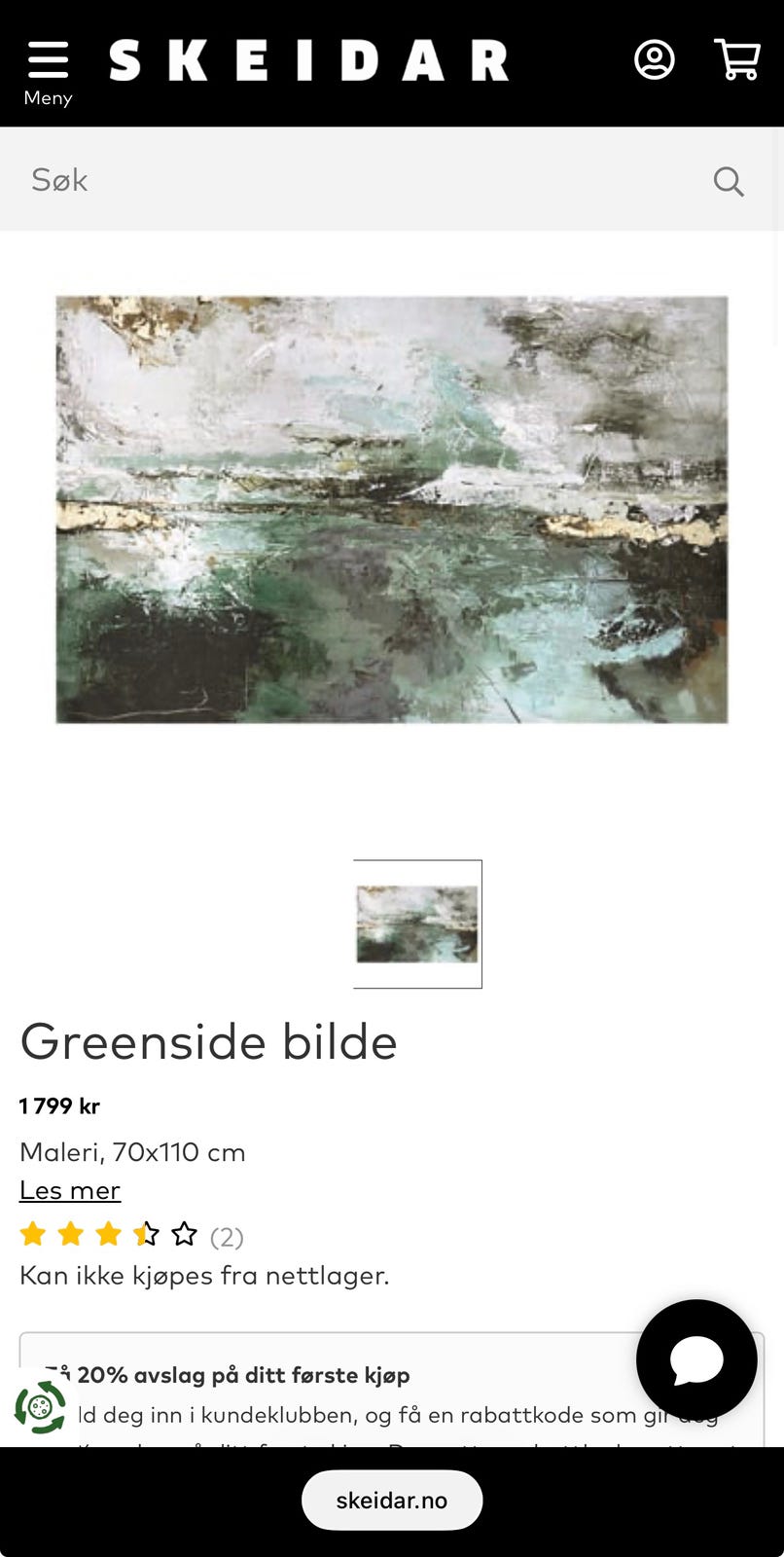Viewport: 784px width, 1557px height.
Task: Select the fourth half-filled star rating icon
Action: pos(145,1233)
